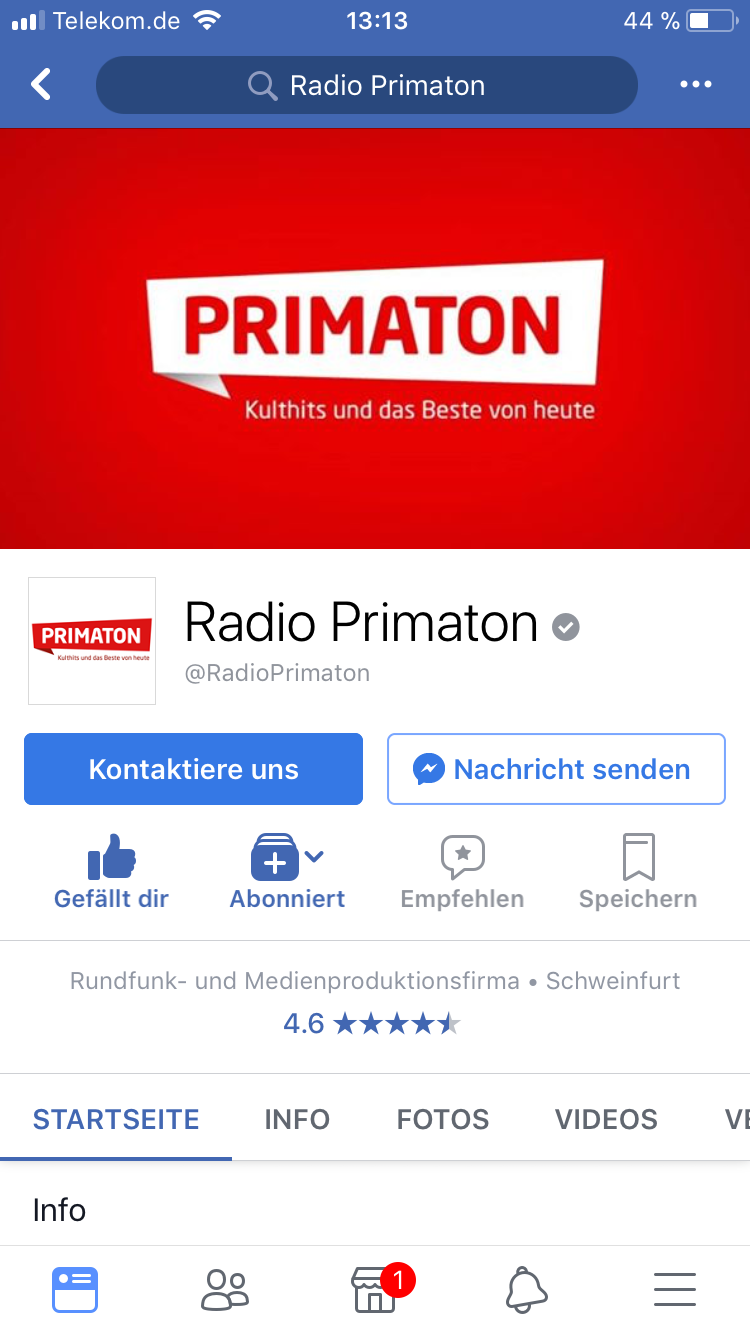Switch to the FOTOS tab
The width and height of the screenshot is (750, 1334).
coord(443,1119)
